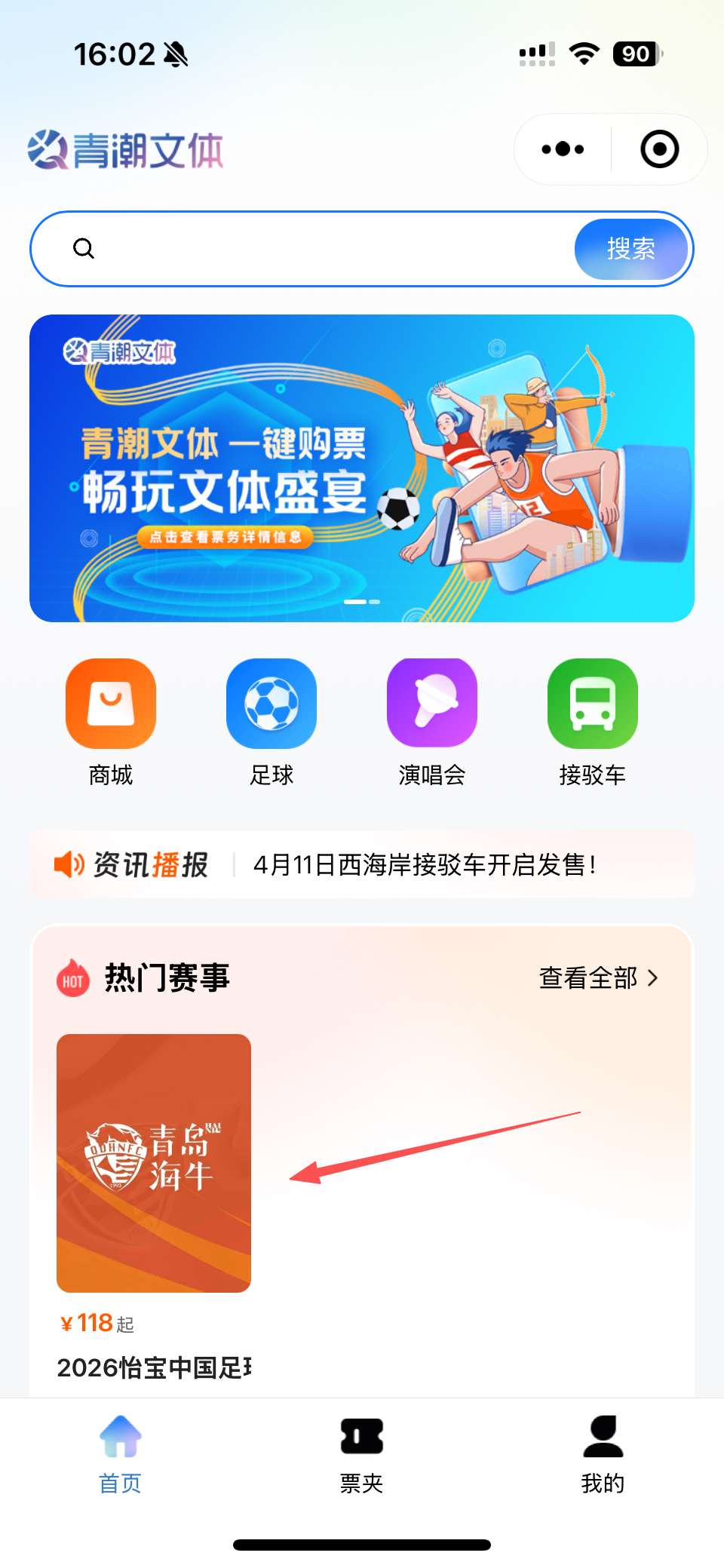Tap the 搜索 button

pyautogui.click(x=631, y=249)
